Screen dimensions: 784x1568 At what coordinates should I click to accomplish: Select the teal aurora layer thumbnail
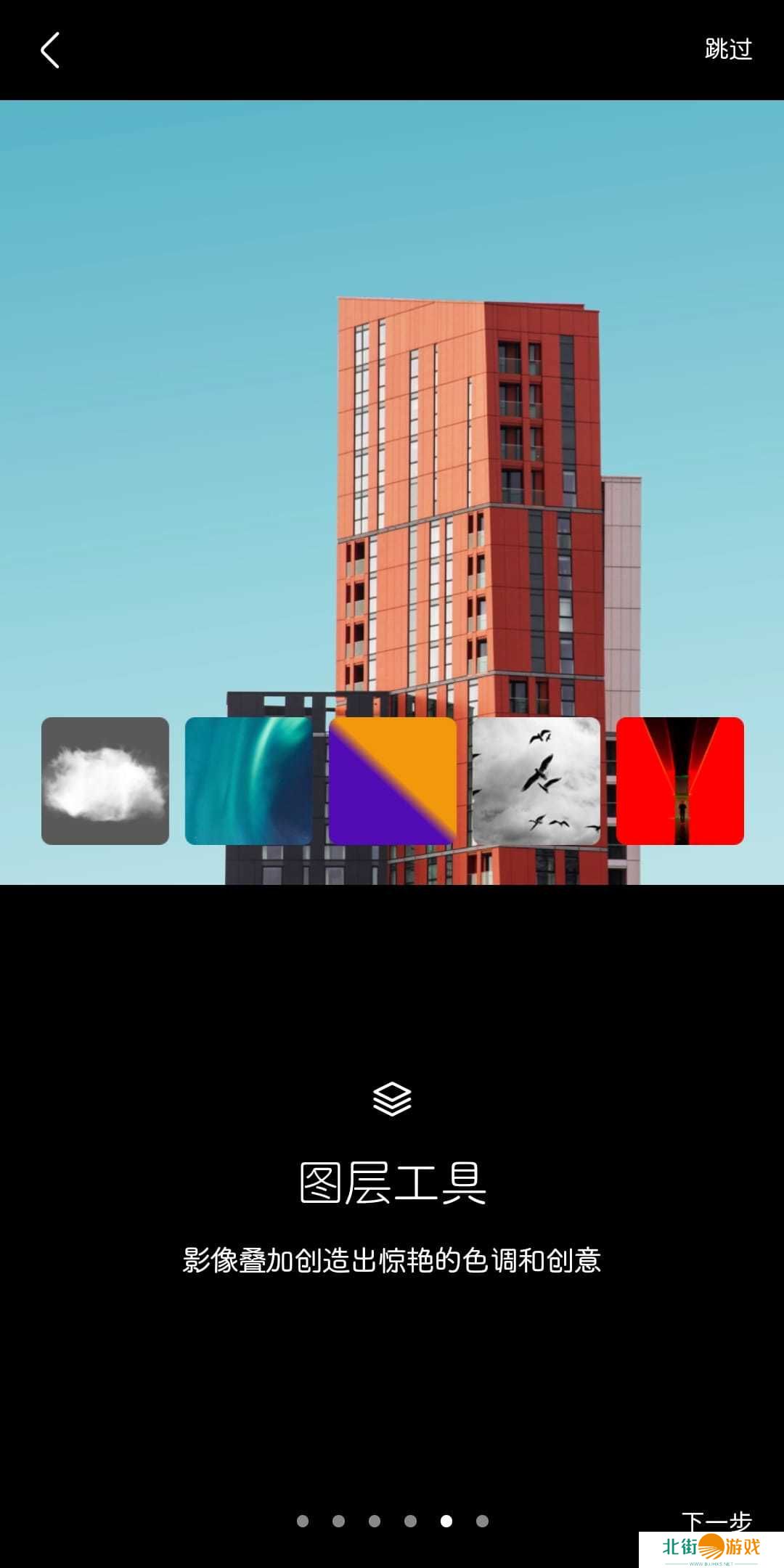[x=248, y=781]
